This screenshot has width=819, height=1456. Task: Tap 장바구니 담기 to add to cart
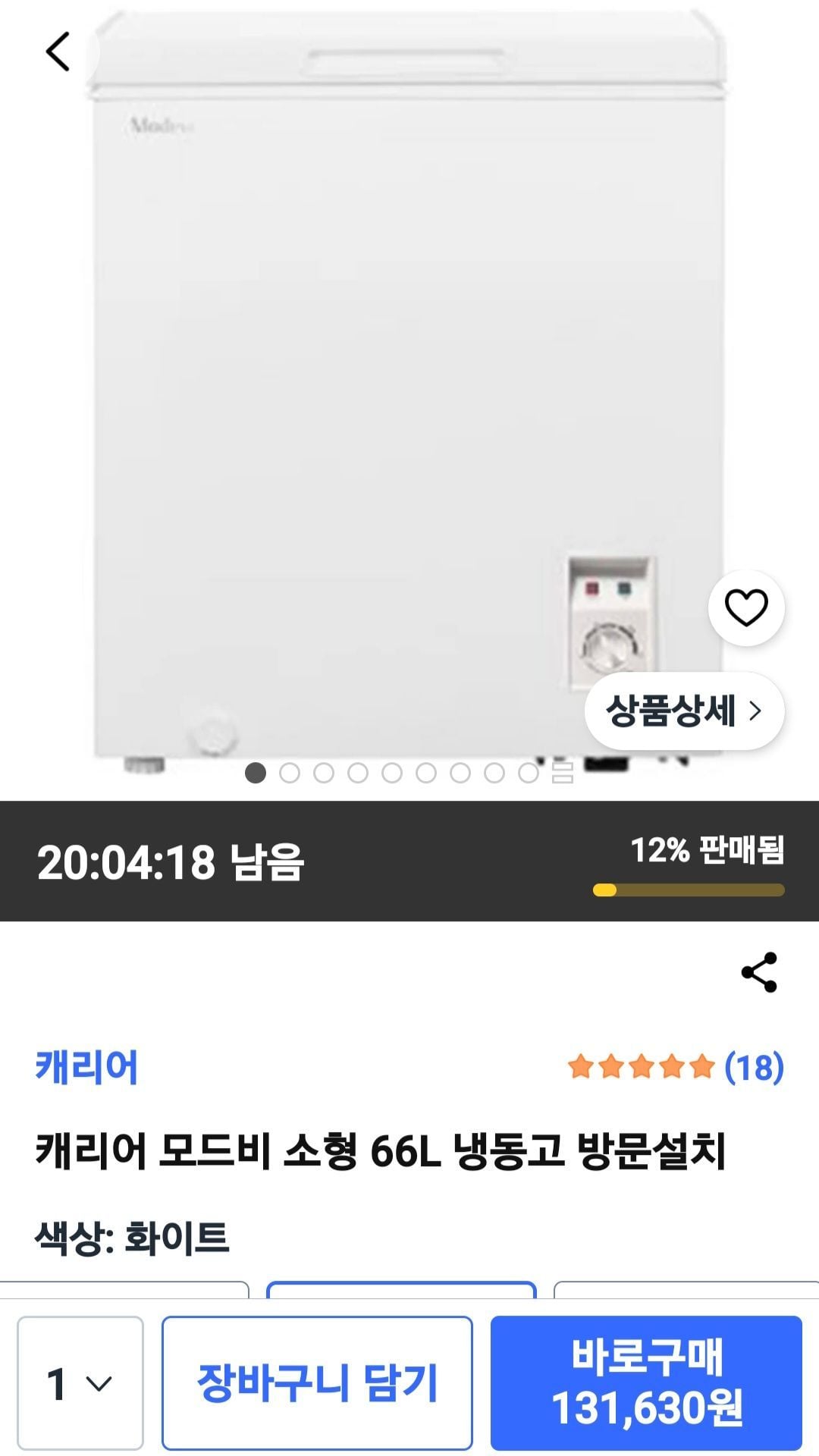[x=317, y=1383]
